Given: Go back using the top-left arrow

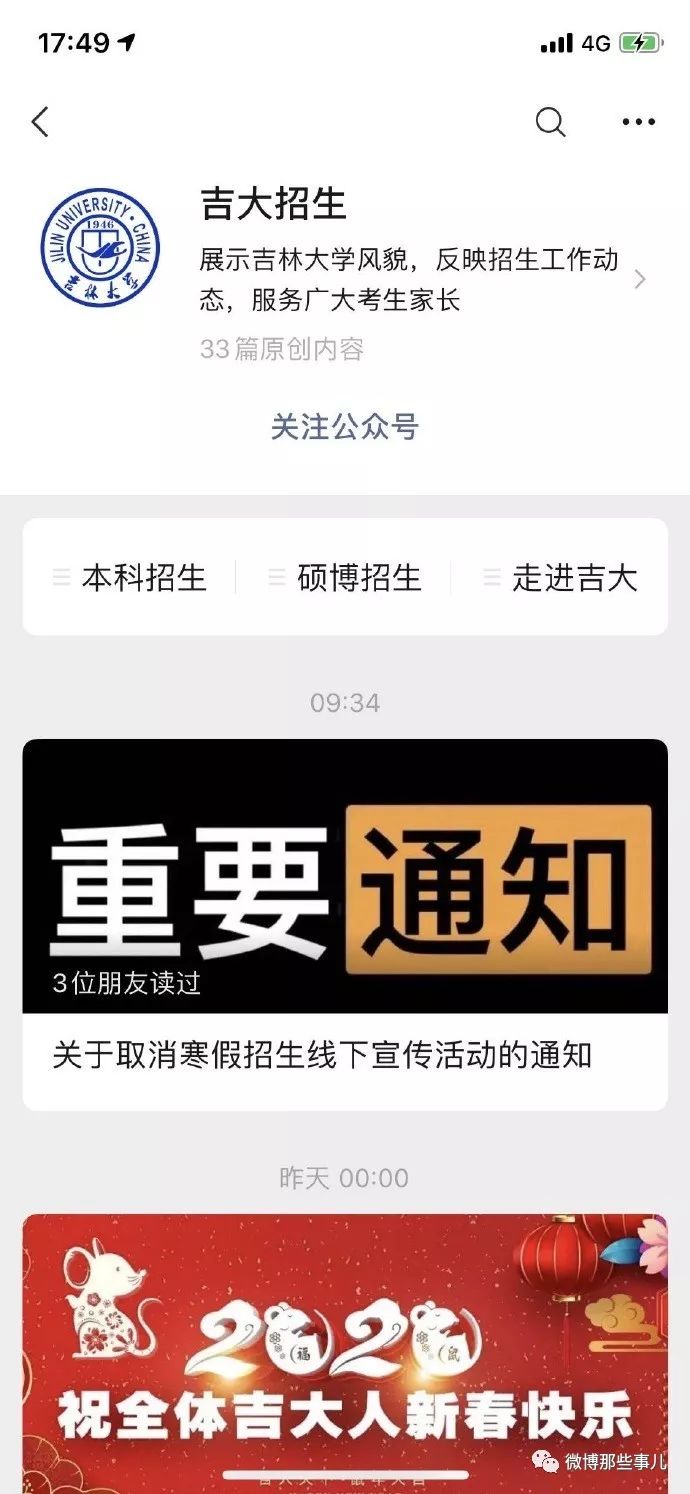Looking at the screenshot, I should [x=40, y=122].
